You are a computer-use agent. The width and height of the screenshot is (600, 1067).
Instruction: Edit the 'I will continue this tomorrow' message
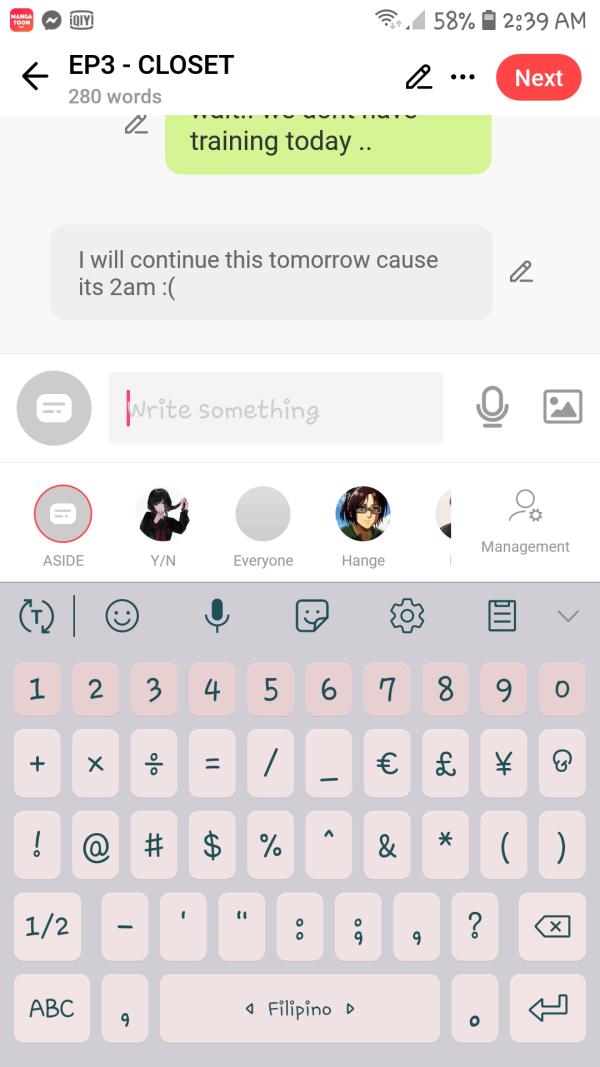click(x=521, y=271)
